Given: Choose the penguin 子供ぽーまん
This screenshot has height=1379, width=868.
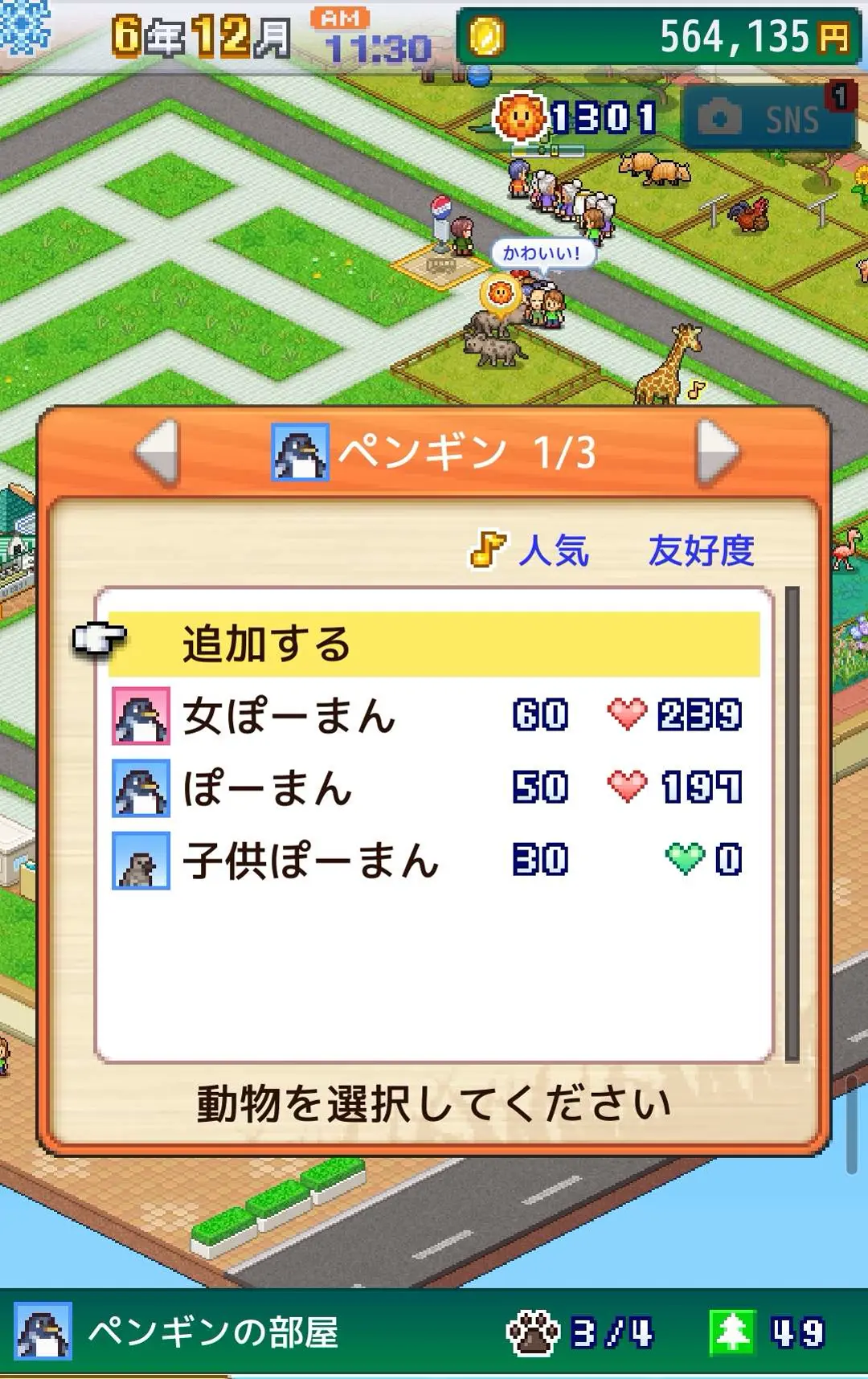Looking at the screenshot, I should click(x=434, y=861).
